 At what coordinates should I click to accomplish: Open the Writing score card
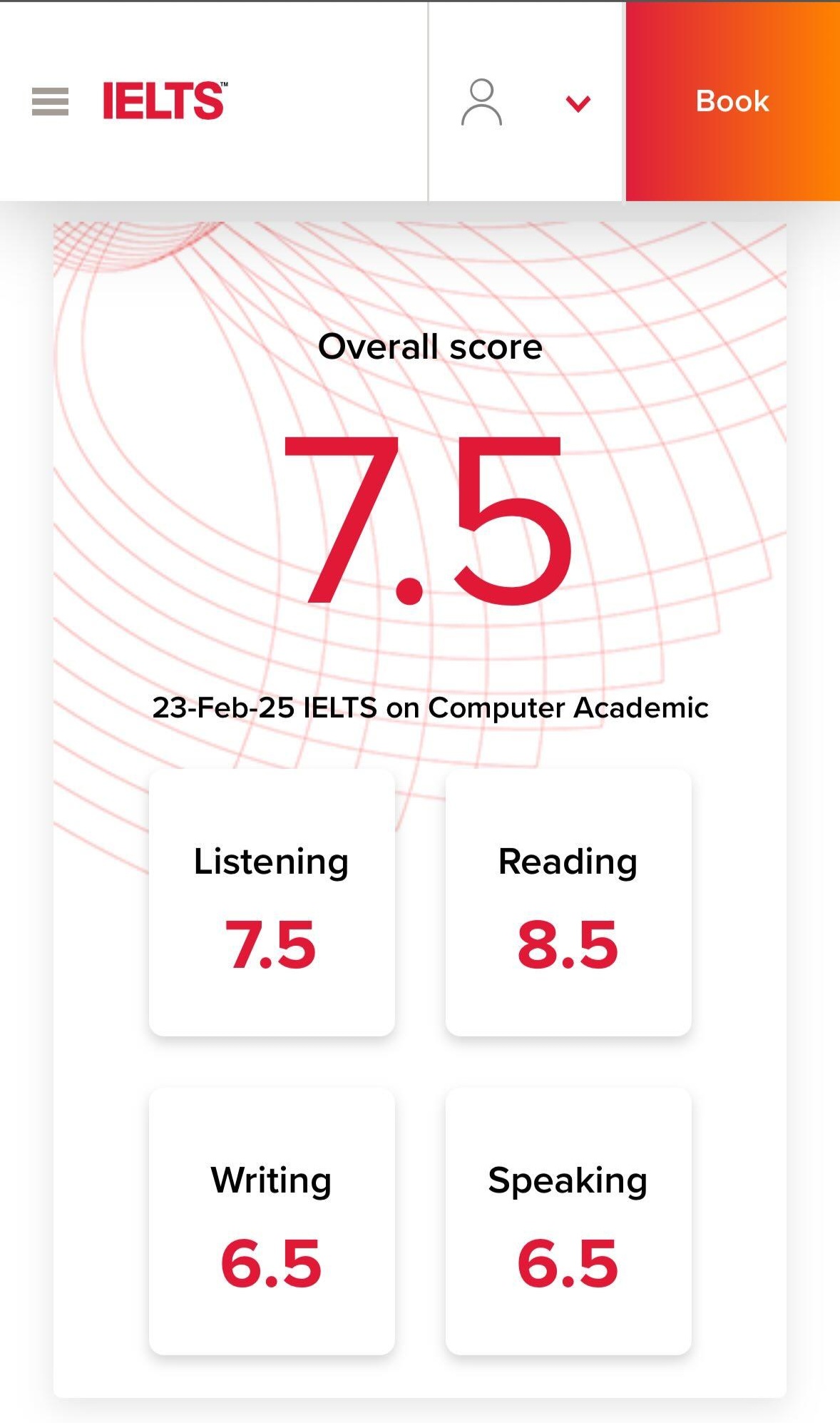click(272, 1221)
